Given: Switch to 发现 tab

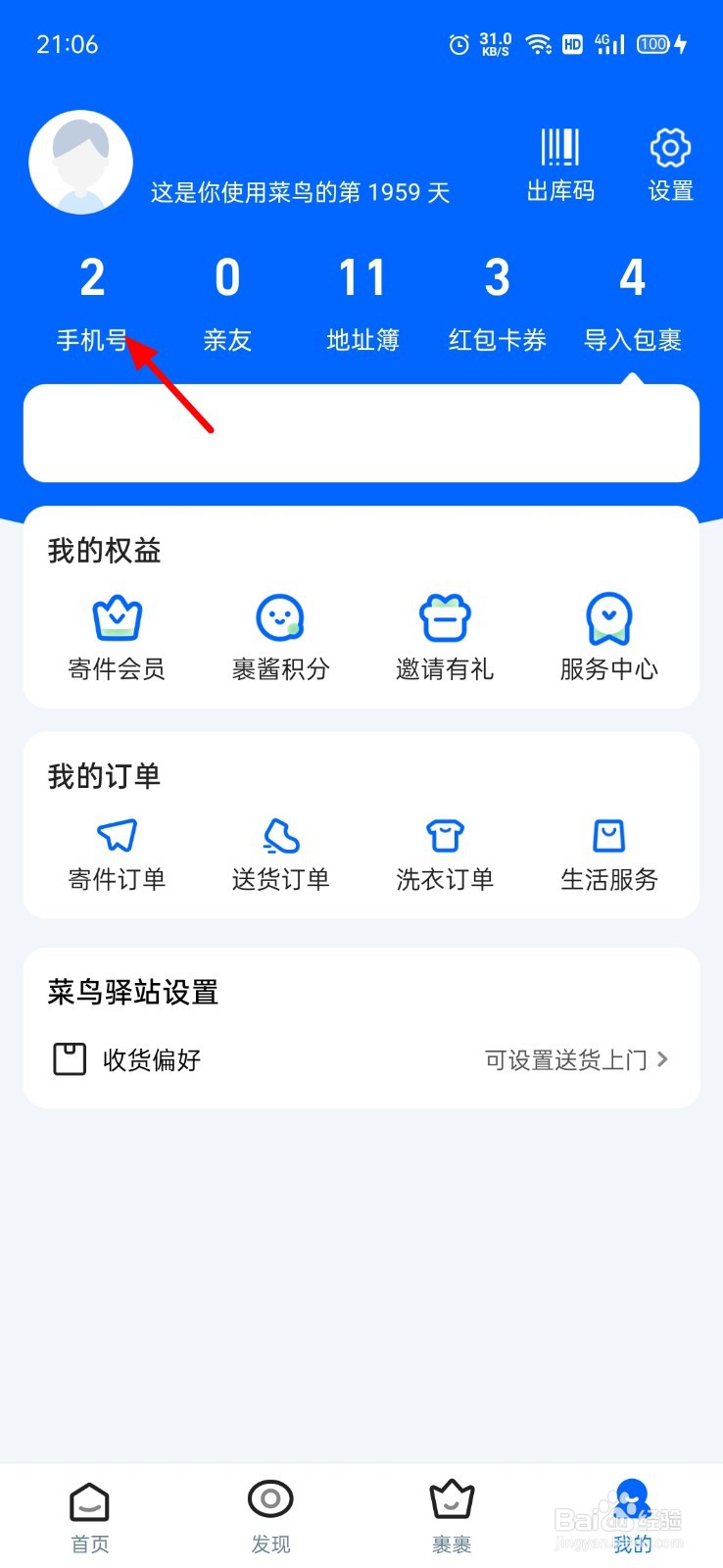Looking at the screenshot, I should point(270,1517).
